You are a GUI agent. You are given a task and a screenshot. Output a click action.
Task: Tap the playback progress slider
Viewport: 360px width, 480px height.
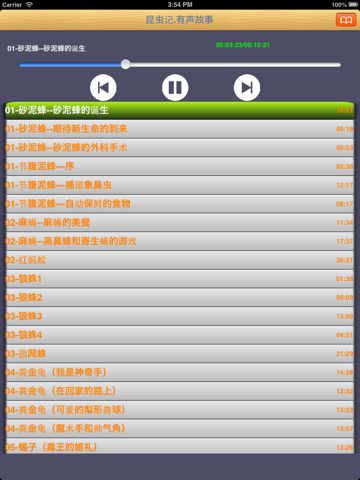[x=180, y=65]
